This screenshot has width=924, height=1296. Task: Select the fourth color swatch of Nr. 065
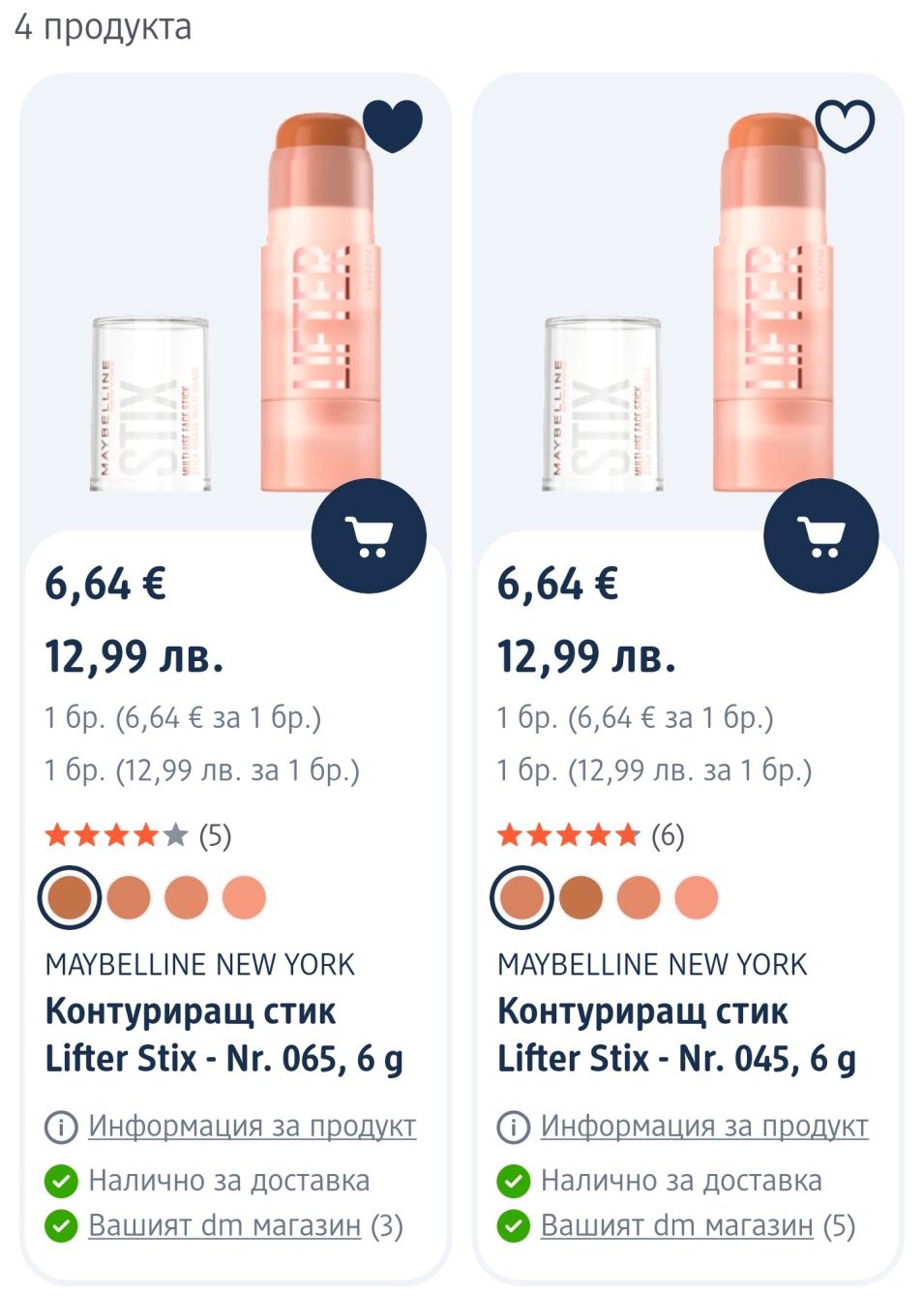coord(243,897)
